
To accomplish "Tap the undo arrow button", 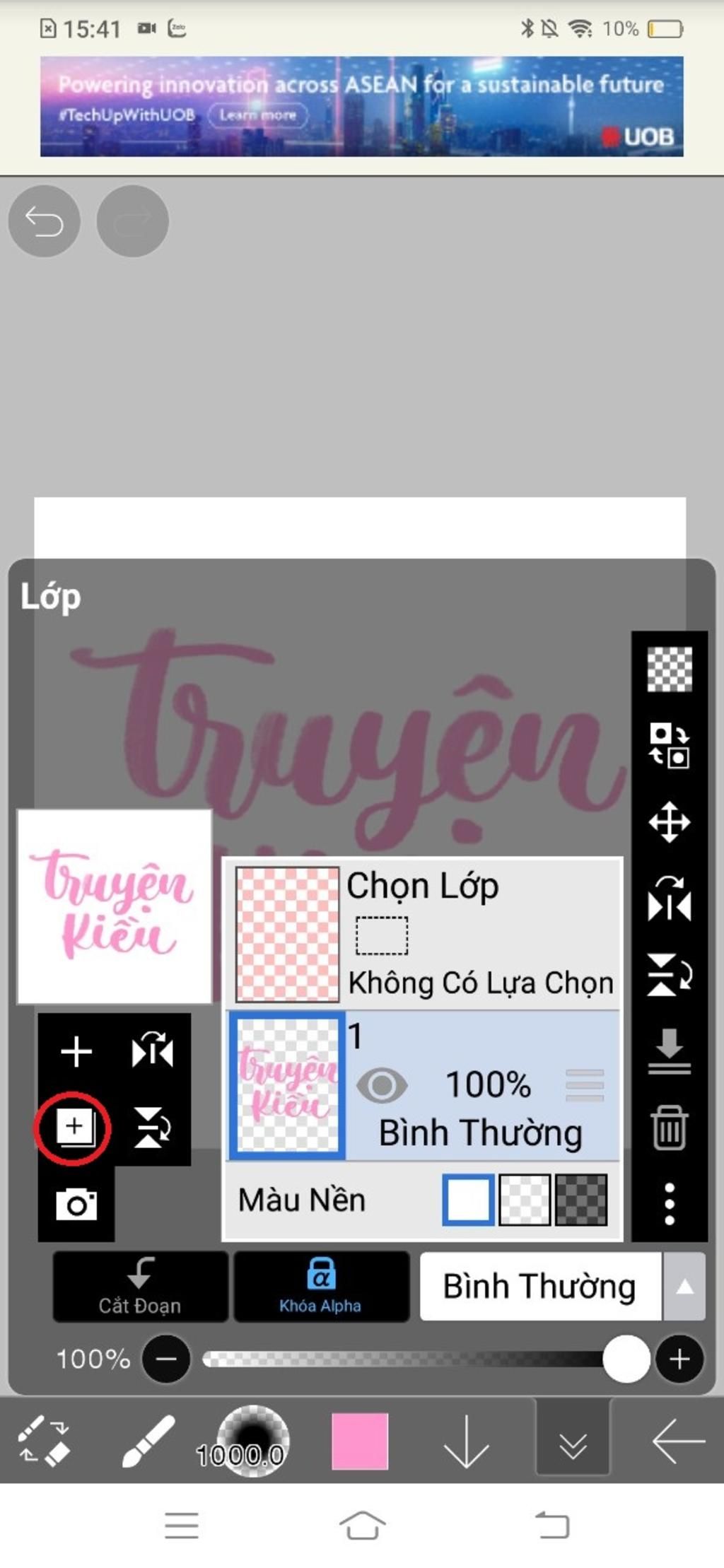I will 44,221.
